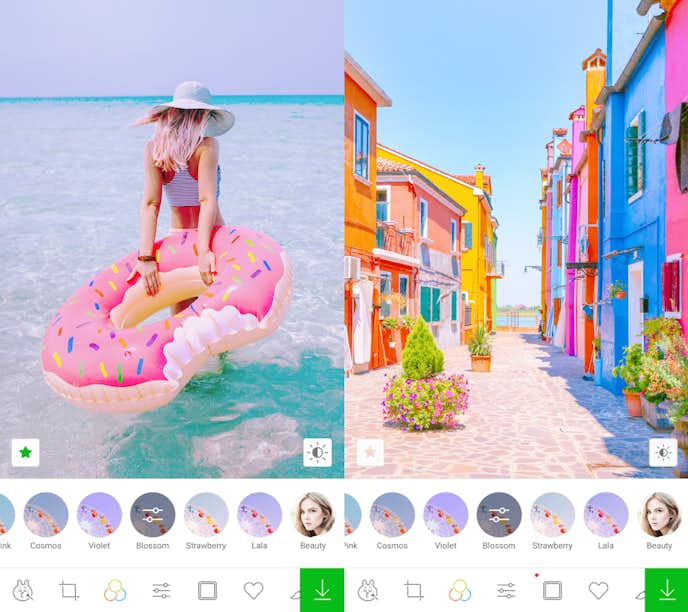Choose Strawberry filter under the donut float photo
This screenshot has height=612, width=688.
(x=206, y=515)
